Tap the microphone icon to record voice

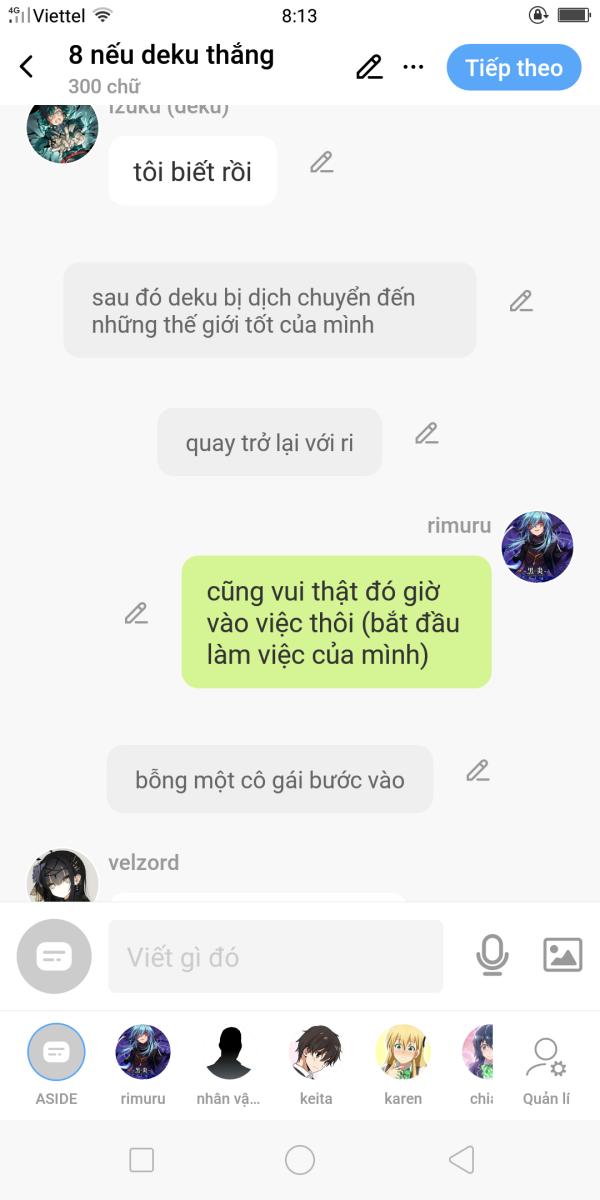click(x=491, y=956)
